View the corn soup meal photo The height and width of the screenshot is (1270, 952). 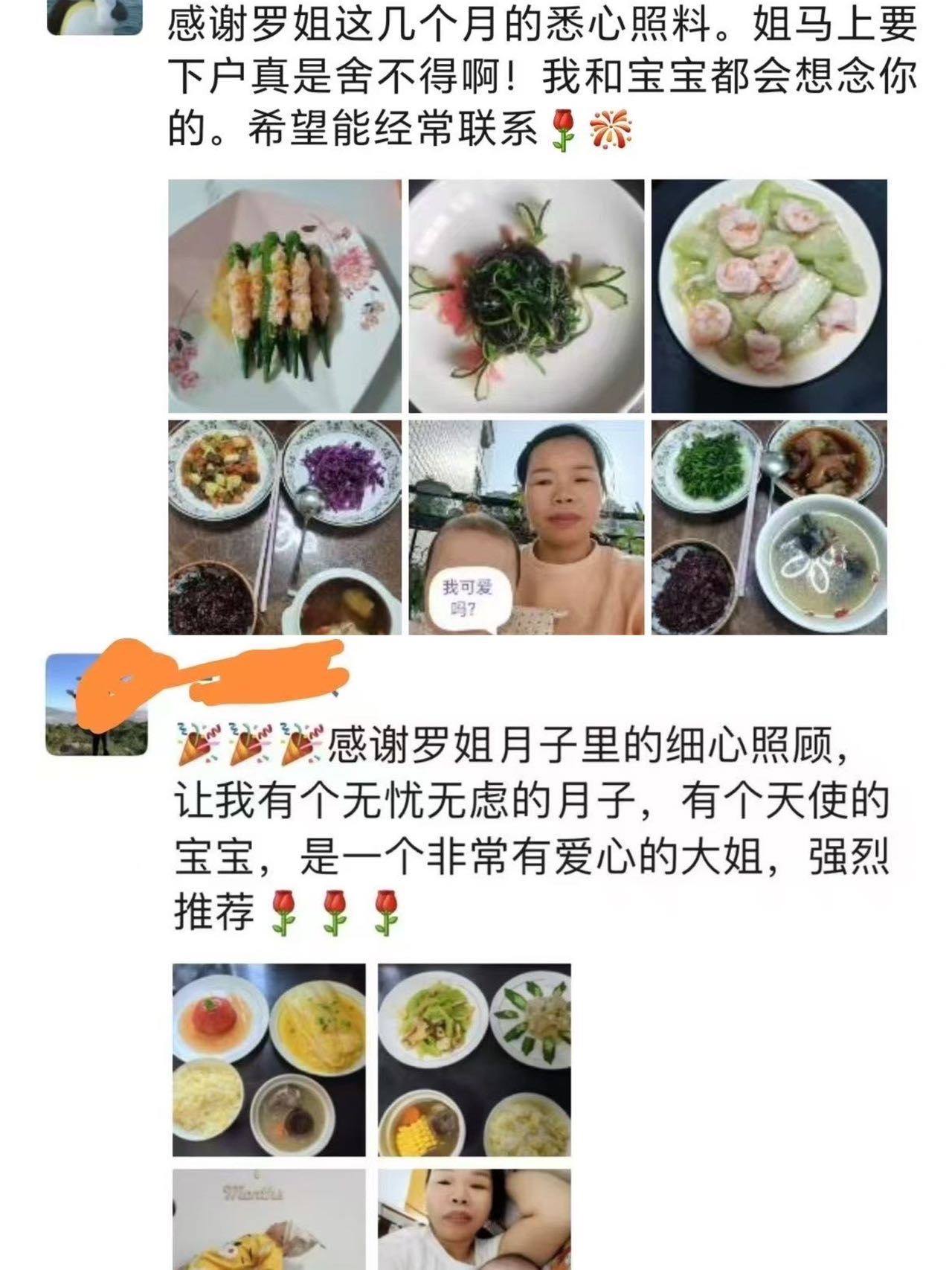pyautogui.click(x=474, y=1059)
